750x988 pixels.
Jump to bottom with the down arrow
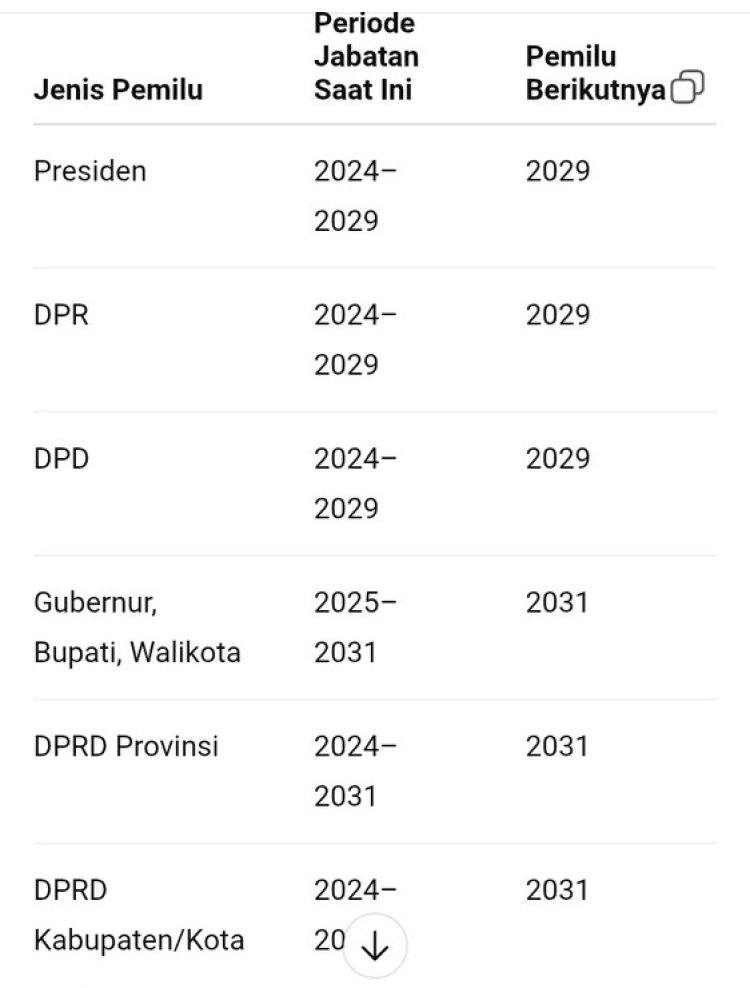[375, 944]
